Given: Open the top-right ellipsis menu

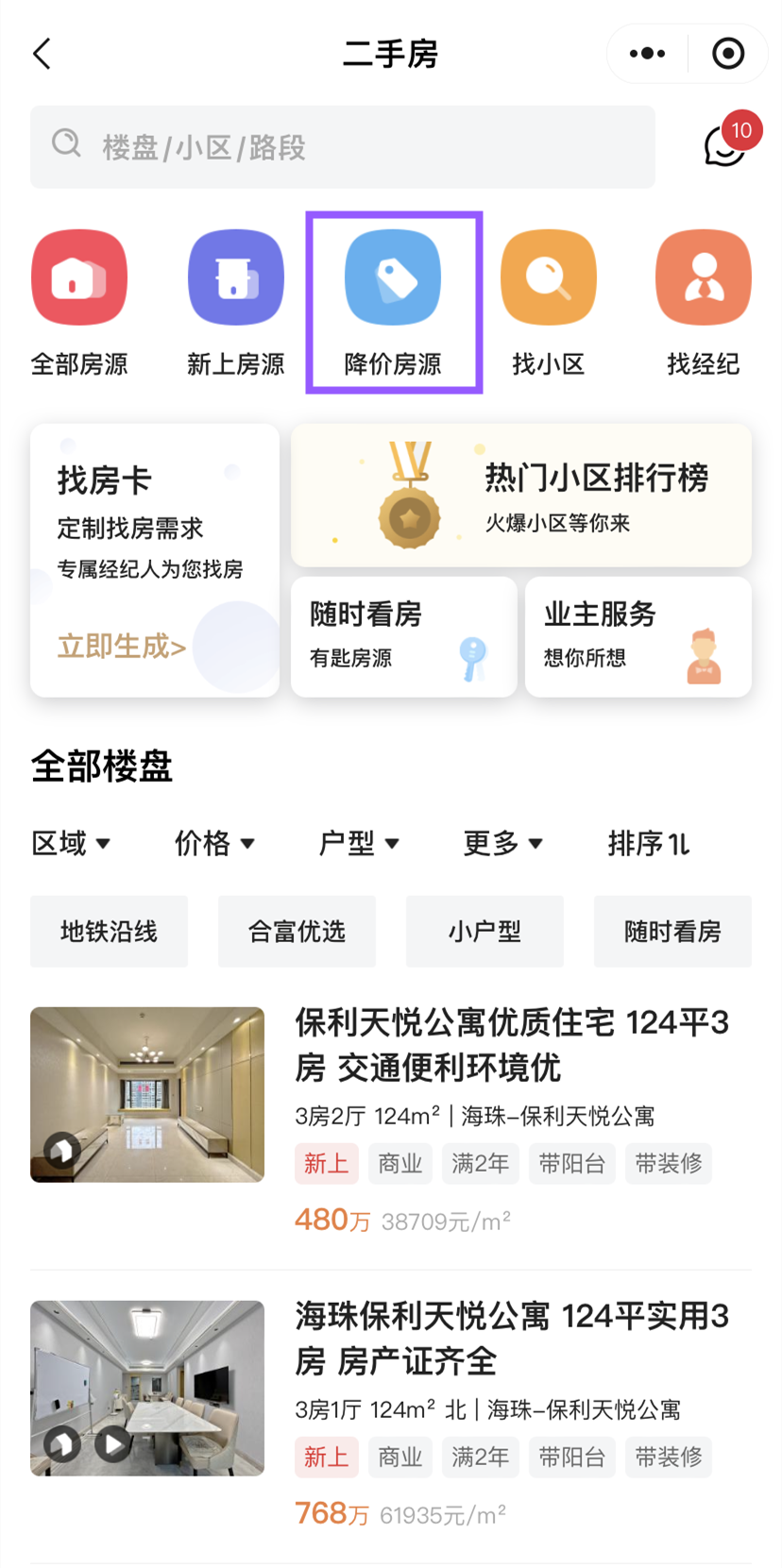Looking at the screenshot, I should click(x=646, y=54).
